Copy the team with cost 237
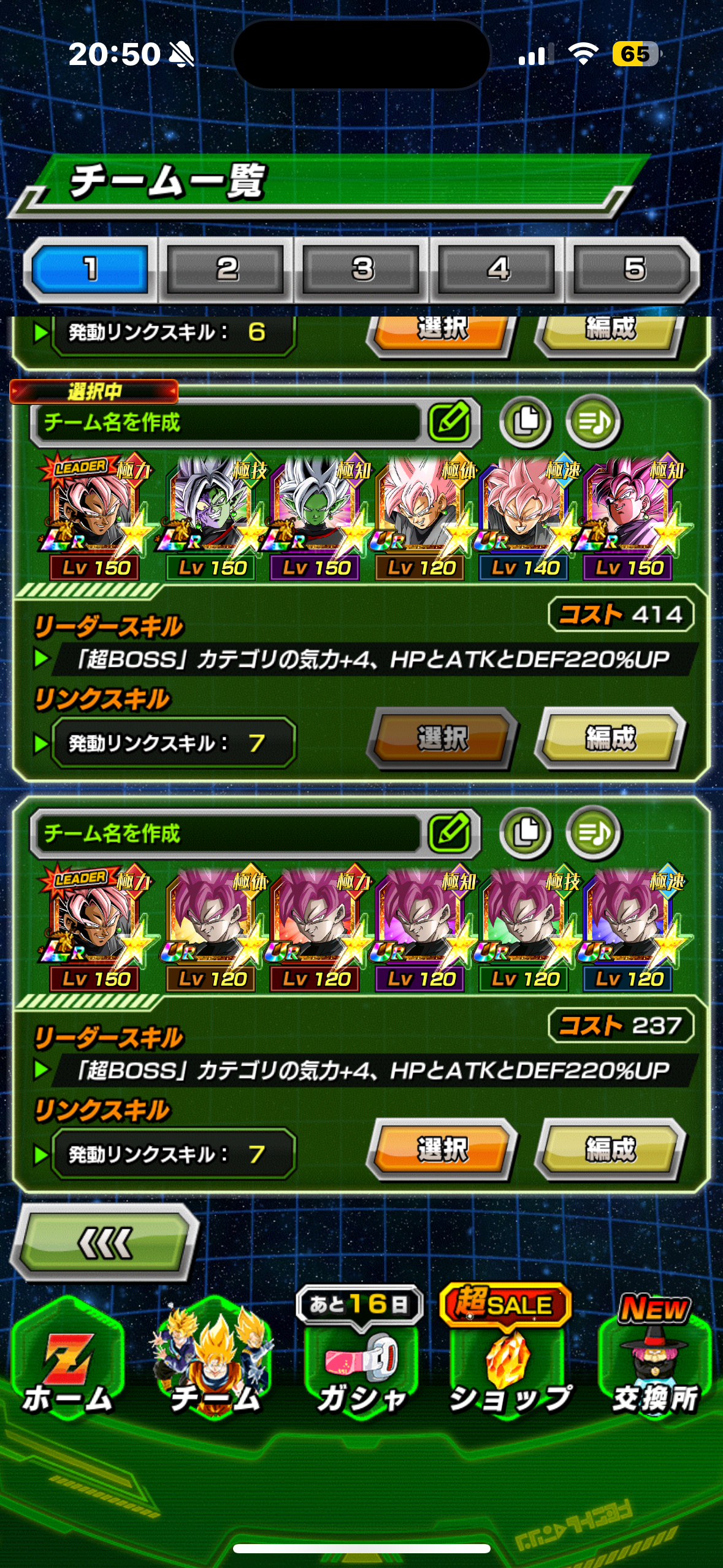 pos(526,832)
